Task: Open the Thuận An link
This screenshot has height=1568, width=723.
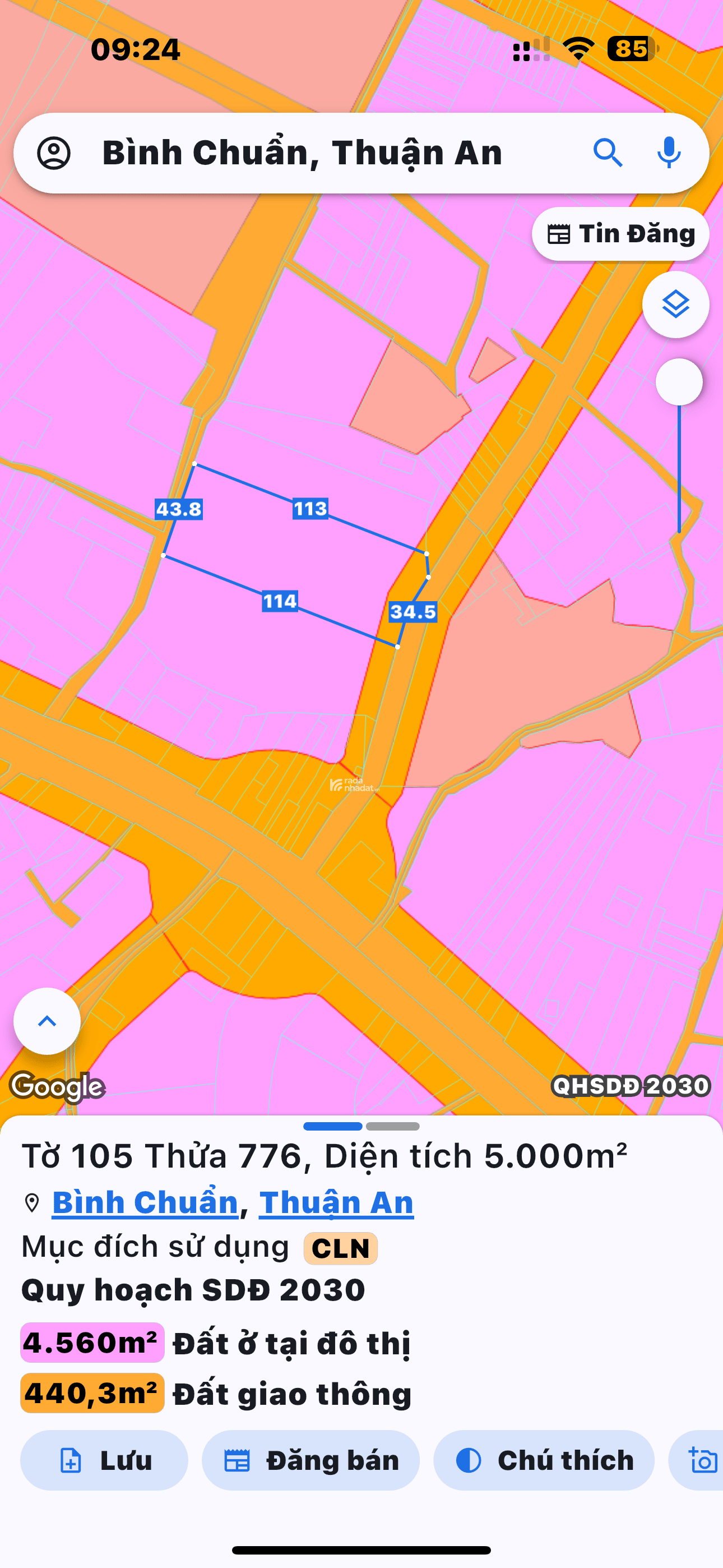Action: coord(336,1203)
